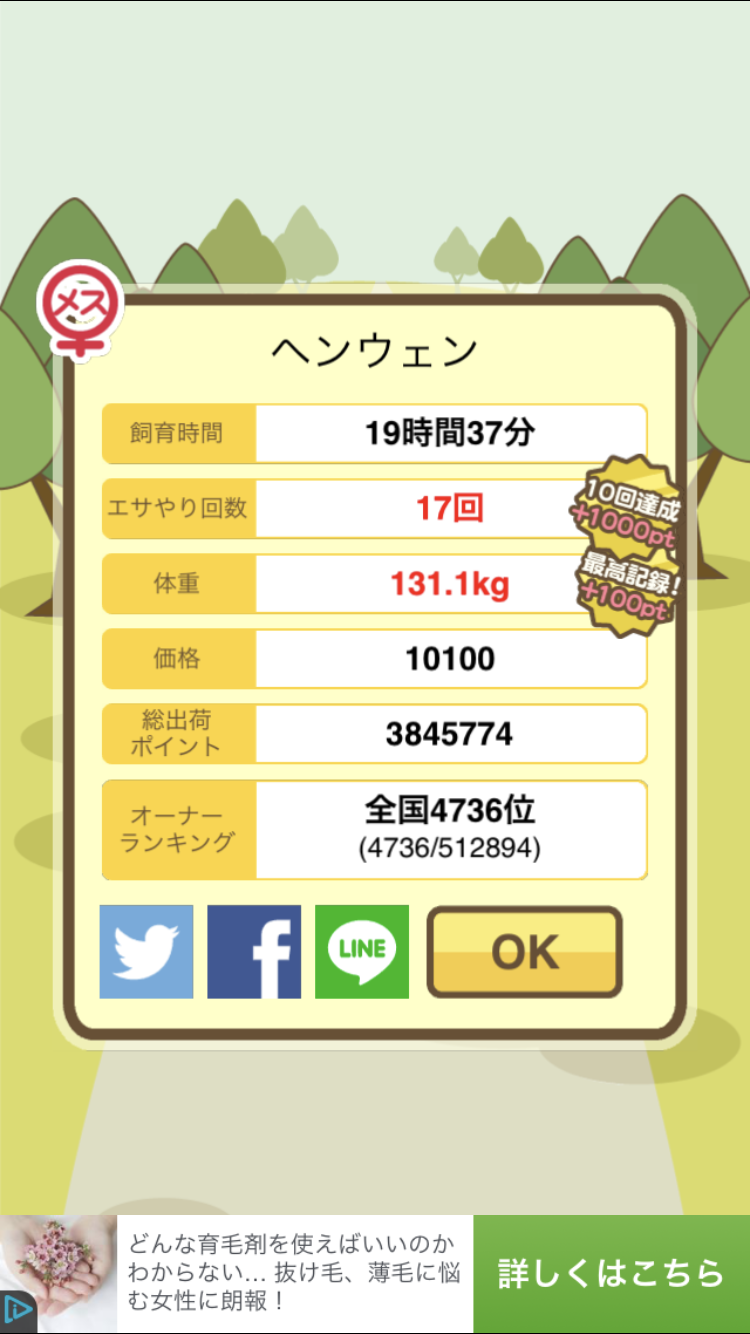This screenshot has width=750, height=1334.
Task: Share the result on Twitter
Action: (x=146, y=951)
